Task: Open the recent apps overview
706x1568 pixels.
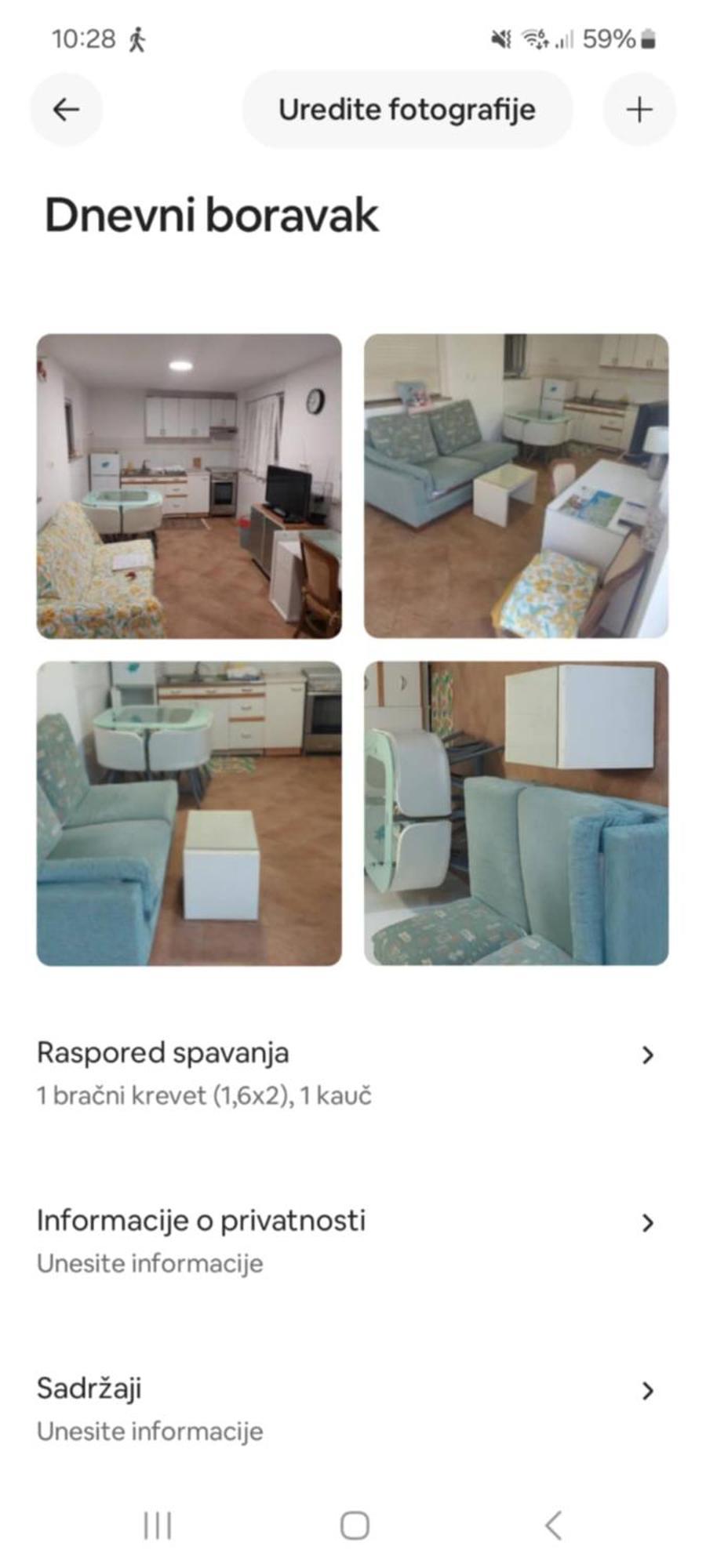Action: coord(158,1526)
